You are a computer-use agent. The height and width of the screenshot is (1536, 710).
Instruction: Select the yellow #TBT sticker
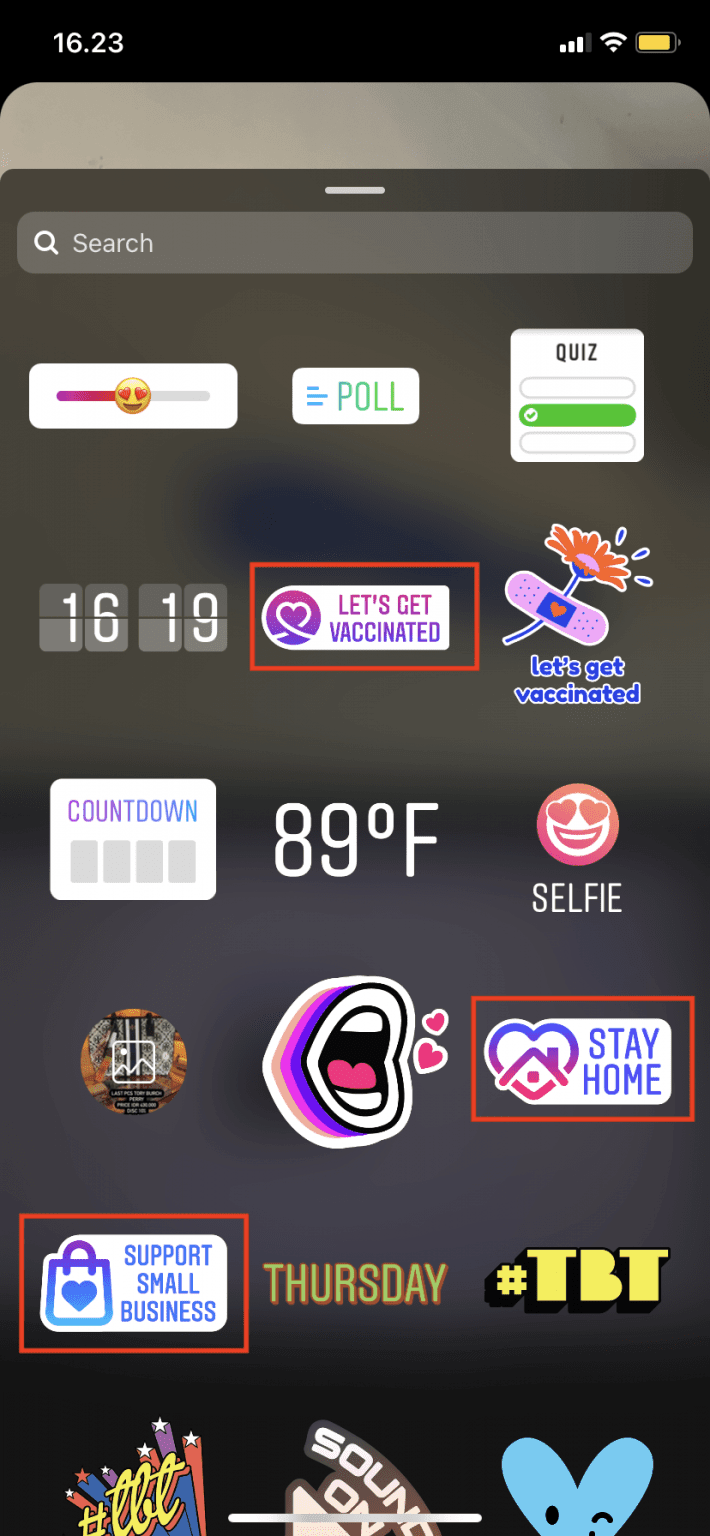click(577, 1280)
